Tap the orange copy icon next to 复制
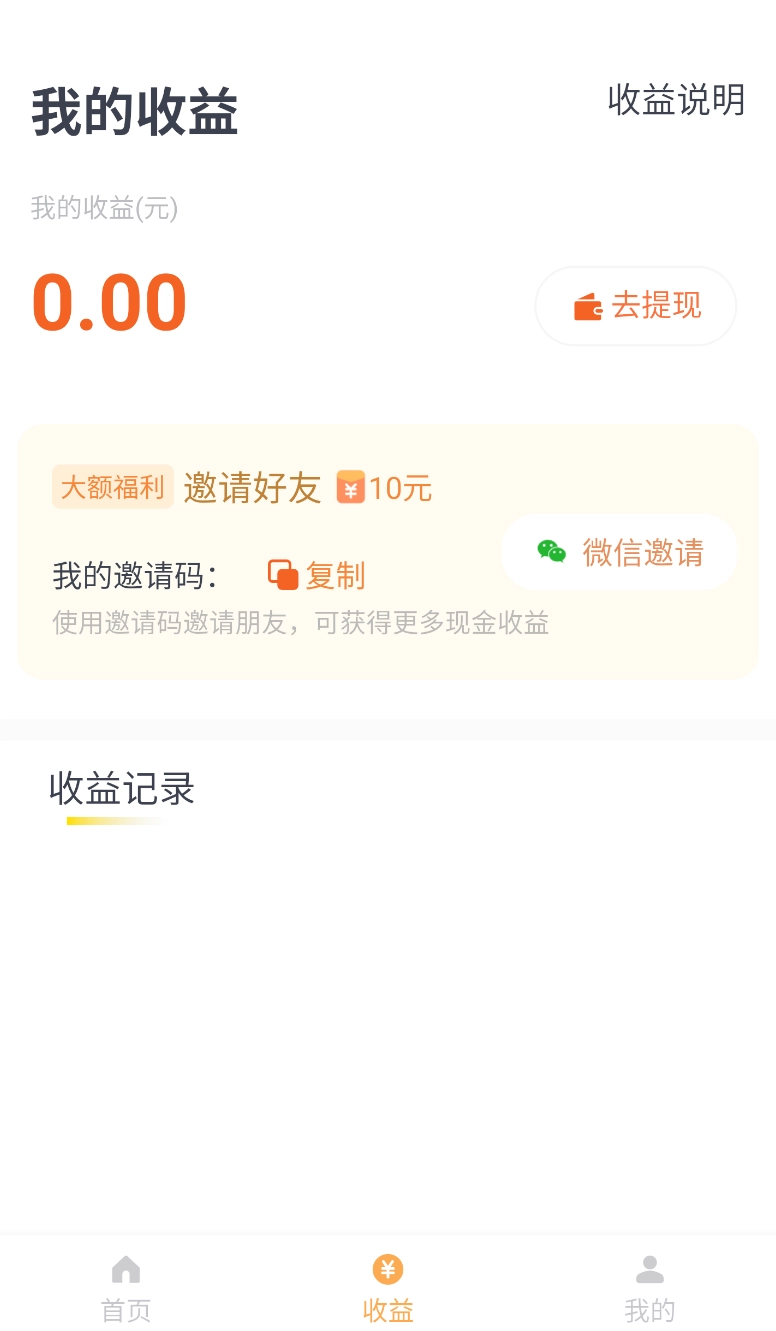This screenshot has height=1331, width=776. pyautogui.click(x=283, y=574)
